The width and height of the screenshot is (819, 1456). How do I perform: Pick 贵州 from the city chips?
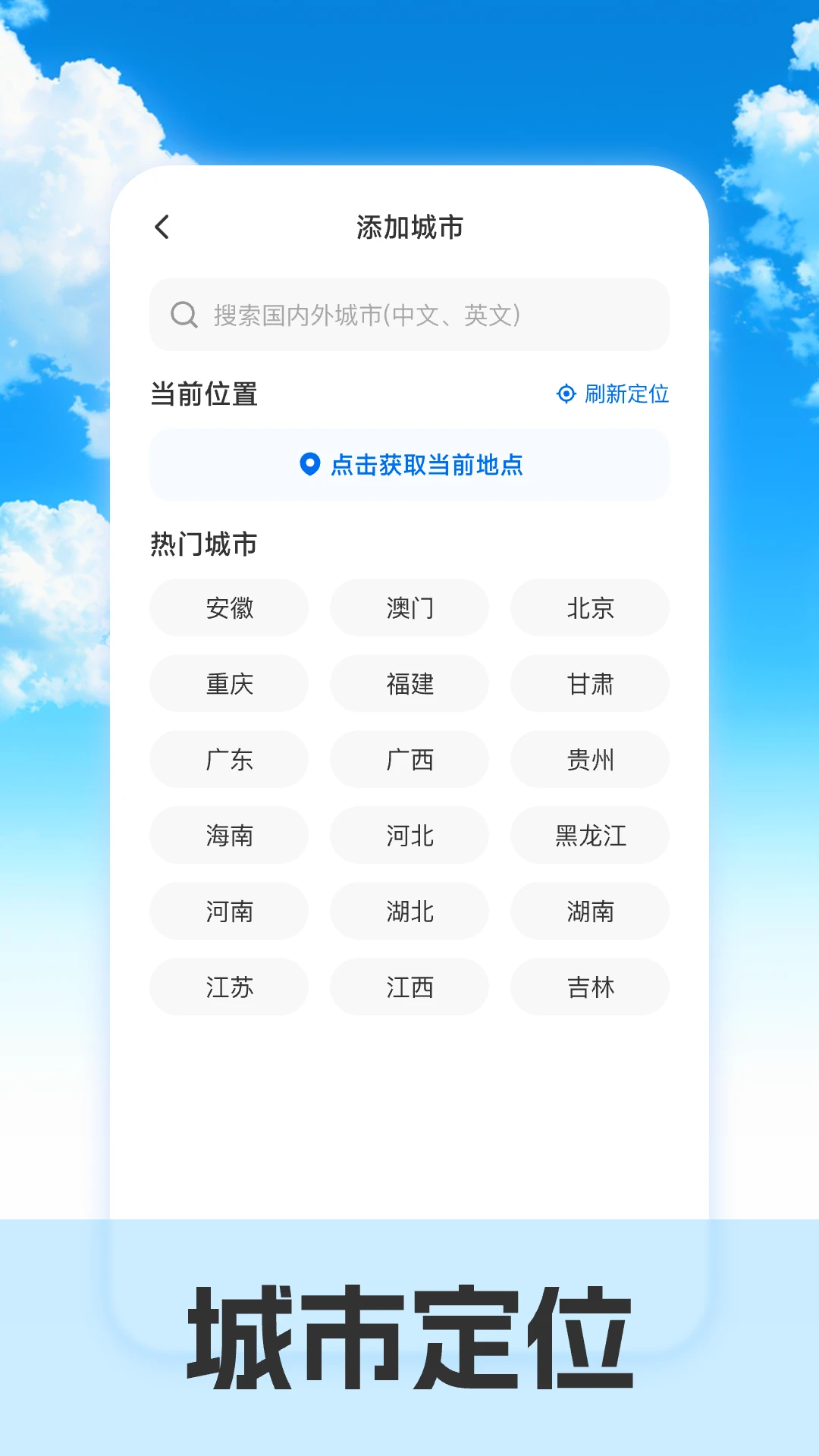tap(590, 759)
